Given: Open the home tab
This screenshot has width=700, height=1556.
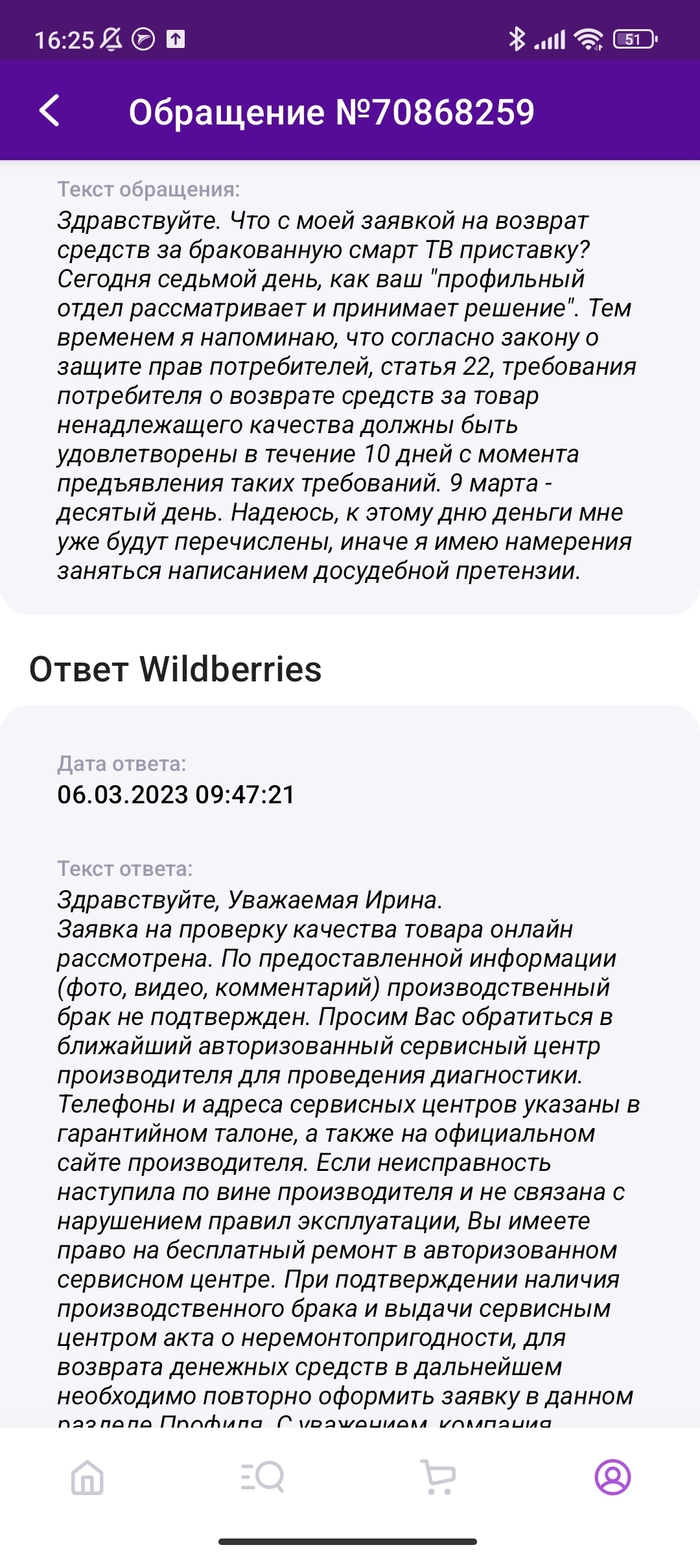Looking at the screenshot, I should pos(87,1477).
